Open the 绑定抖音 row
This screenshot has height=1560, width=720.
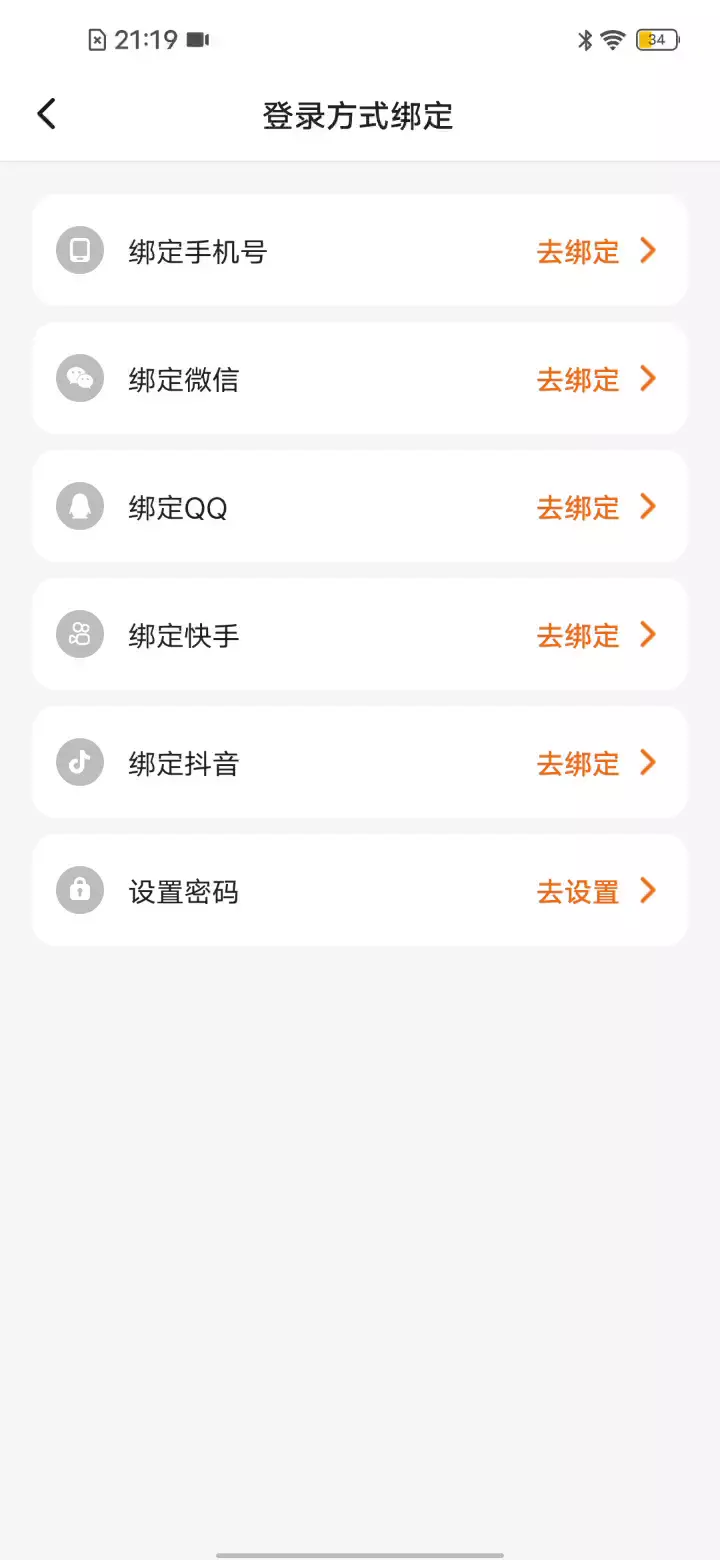360,762
